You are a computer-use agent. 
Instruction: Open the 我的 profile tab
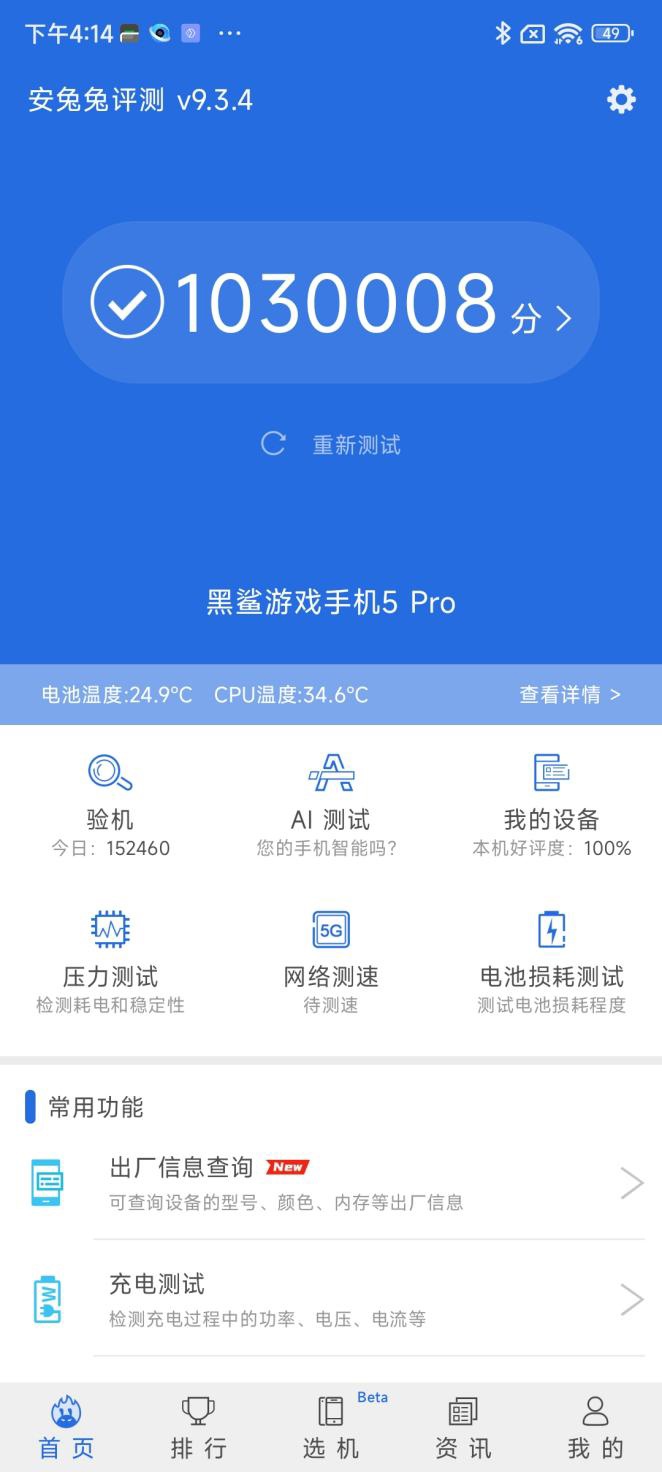click(595, 1428)
